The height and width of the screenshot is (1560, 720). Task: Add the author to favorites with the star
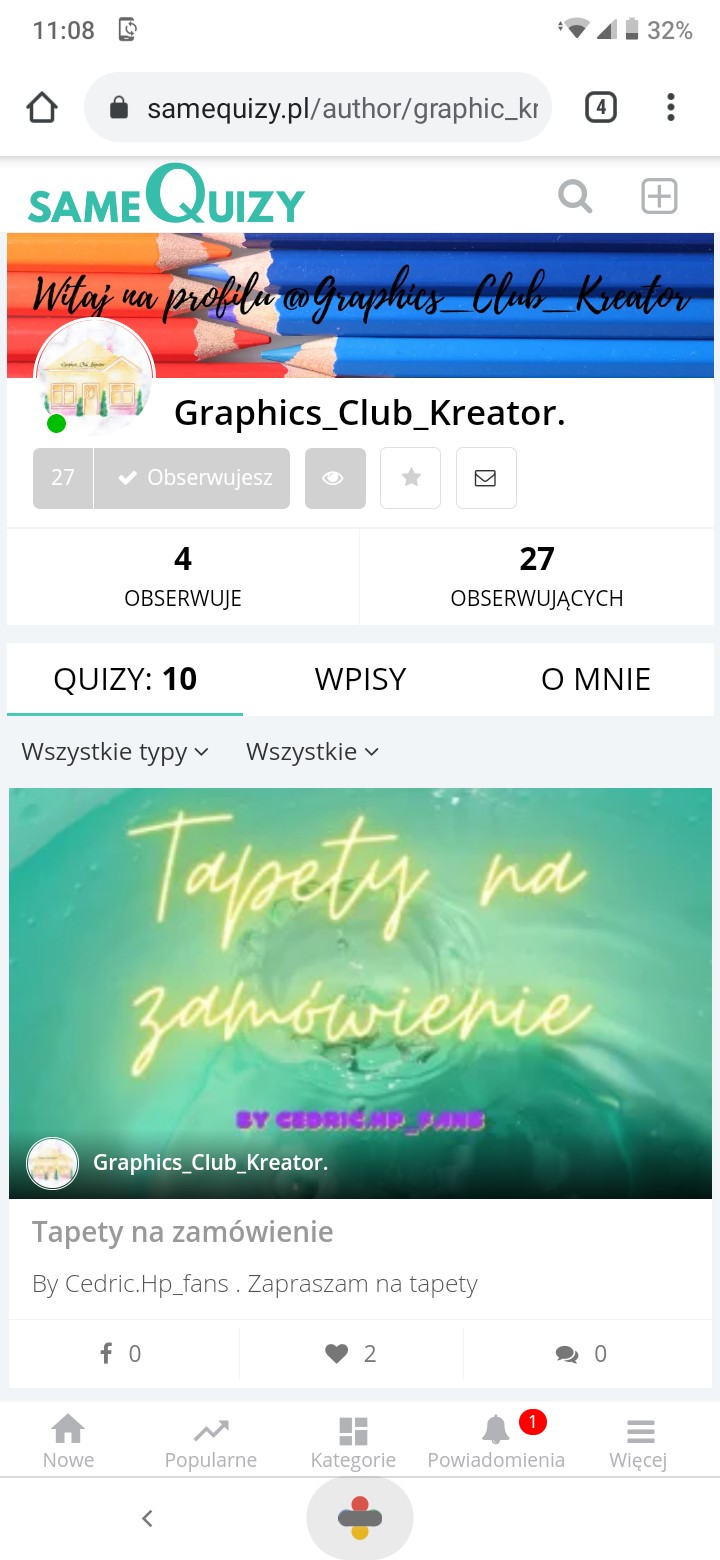410,478
